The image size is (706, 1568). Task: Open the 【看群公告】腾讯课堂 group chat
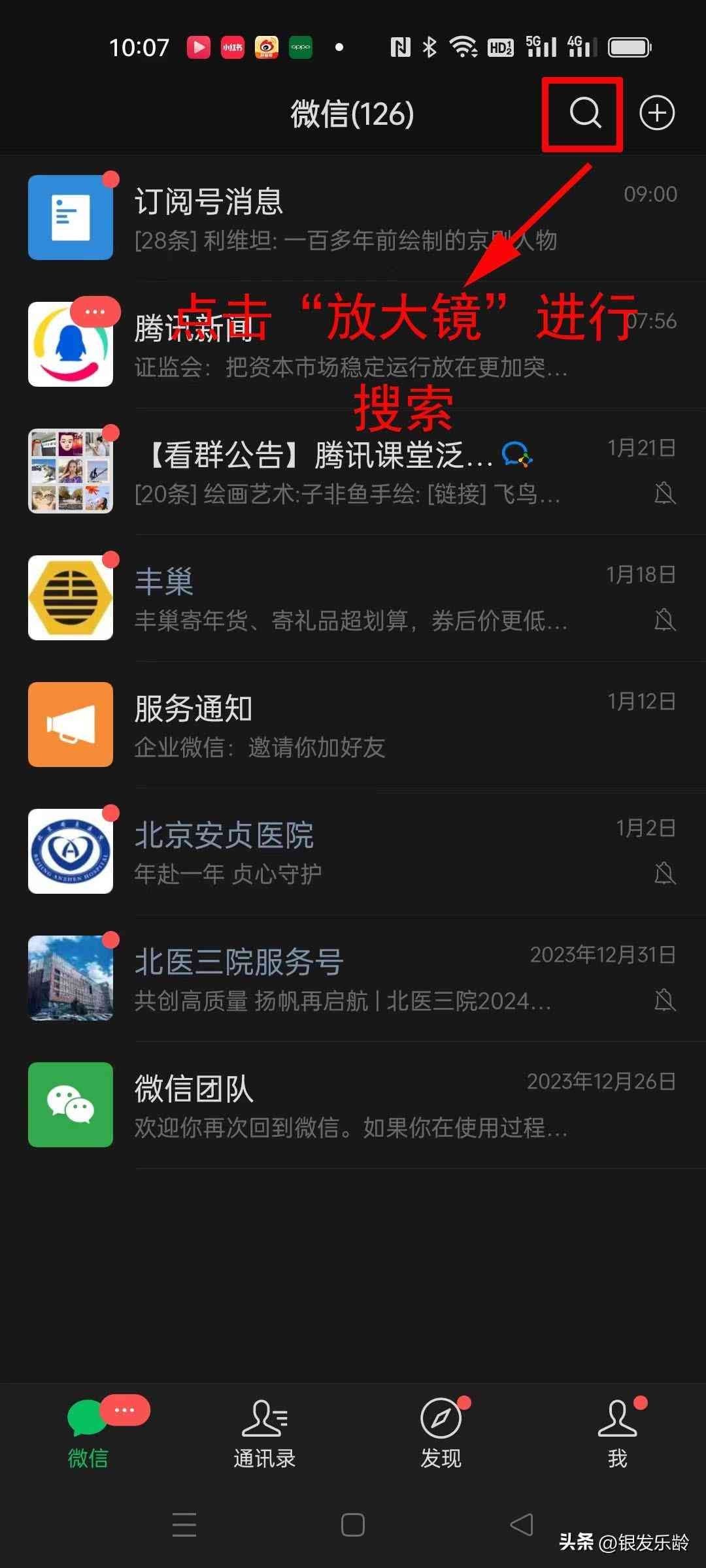pyautogui.click(x=314, y=470)
